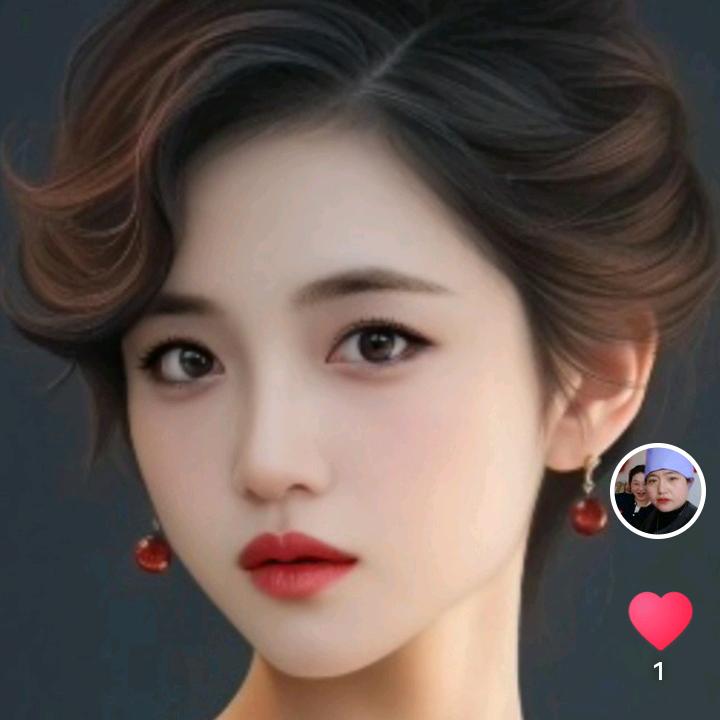Like this video with the heart
Screen dimensions: 720x720
(x=660, y=619)
